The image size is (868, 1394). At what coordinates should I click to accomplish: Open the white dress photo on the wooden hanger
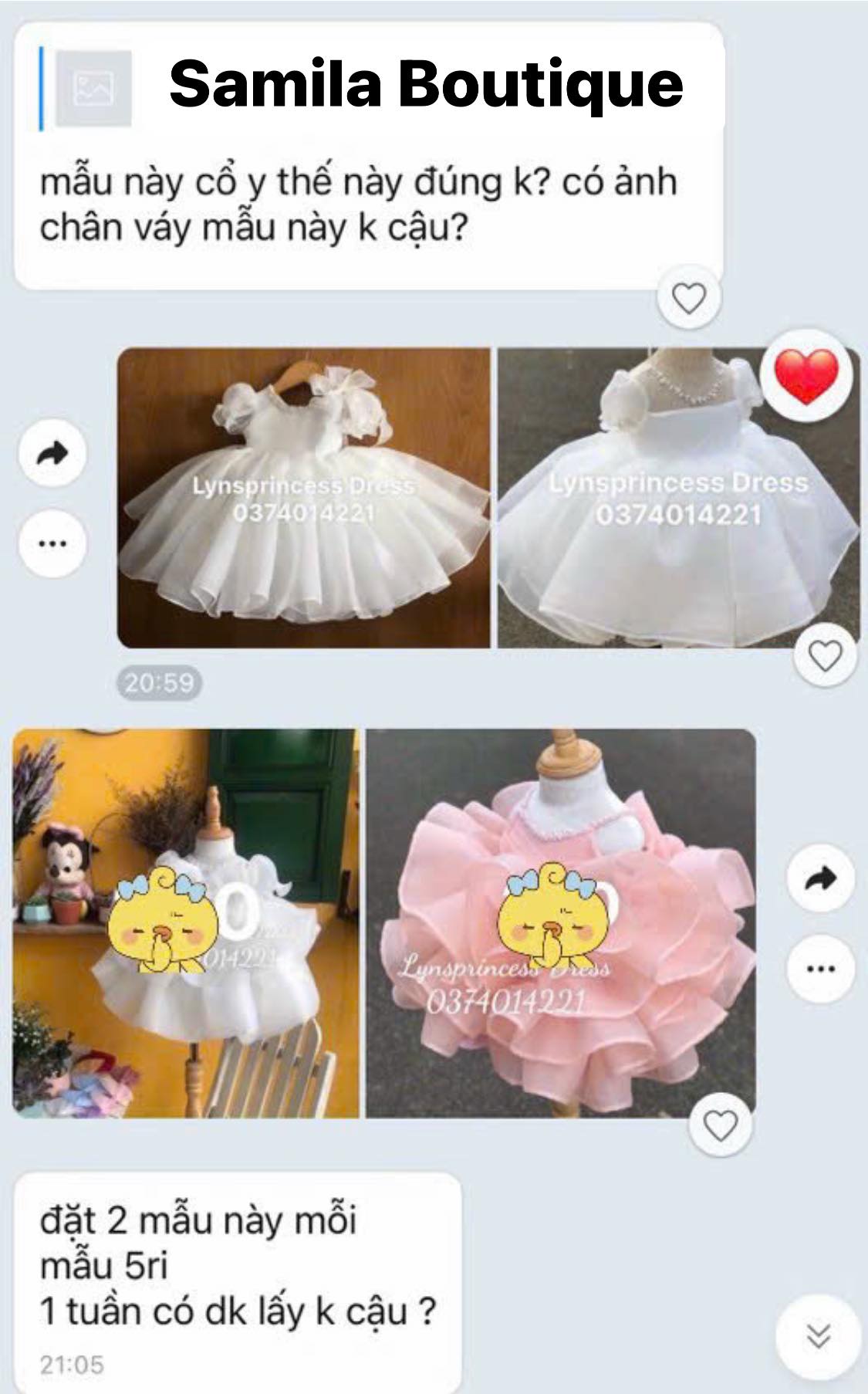[304, 498]
